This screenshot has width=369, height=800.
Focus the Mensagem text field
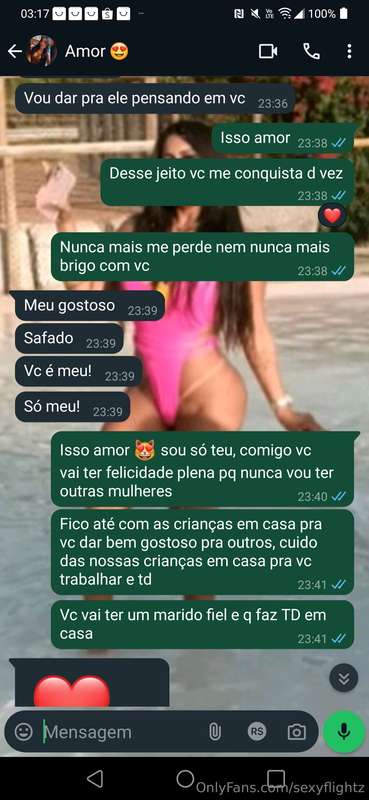point(122,733)
